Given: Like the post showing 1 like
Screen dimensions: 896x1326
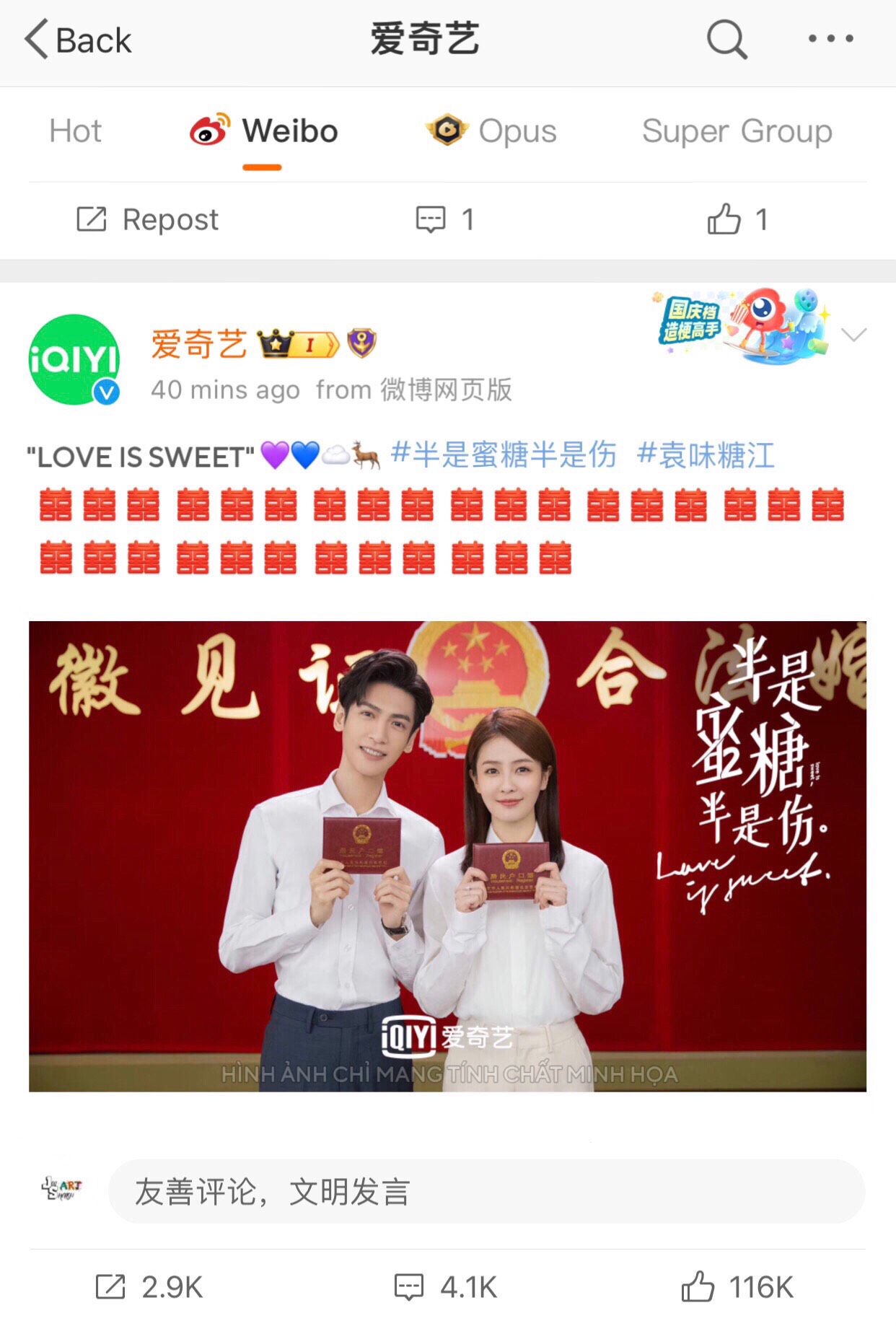Looking at the screenshot, I should point(737,219).
